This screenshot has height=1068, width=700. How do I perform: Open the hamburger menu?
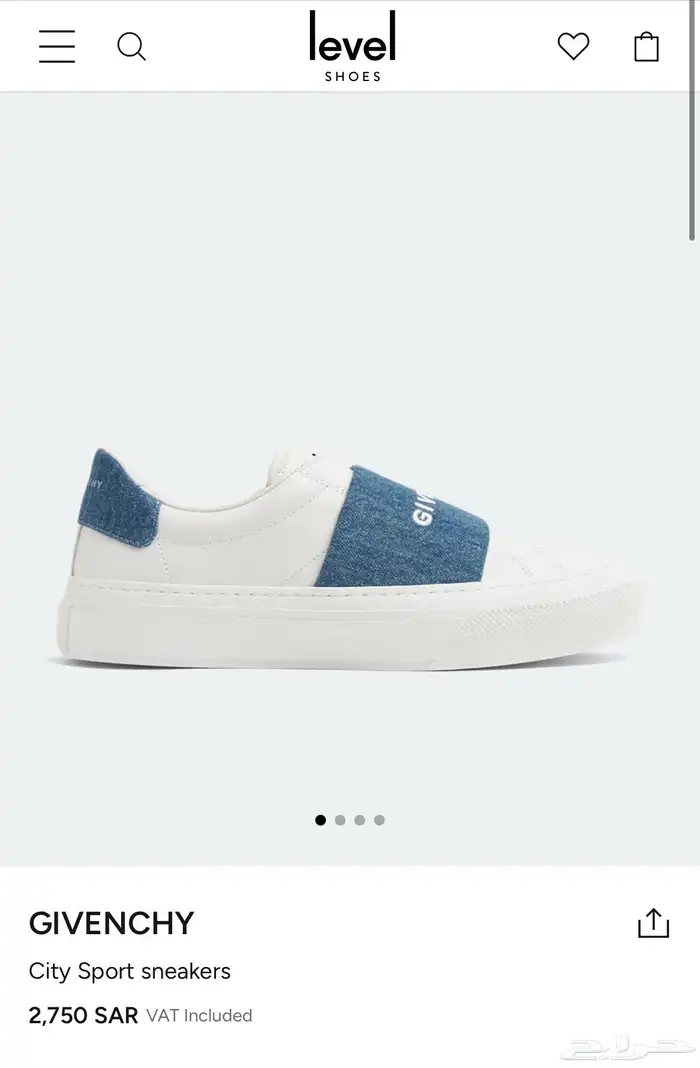[57, 46]
